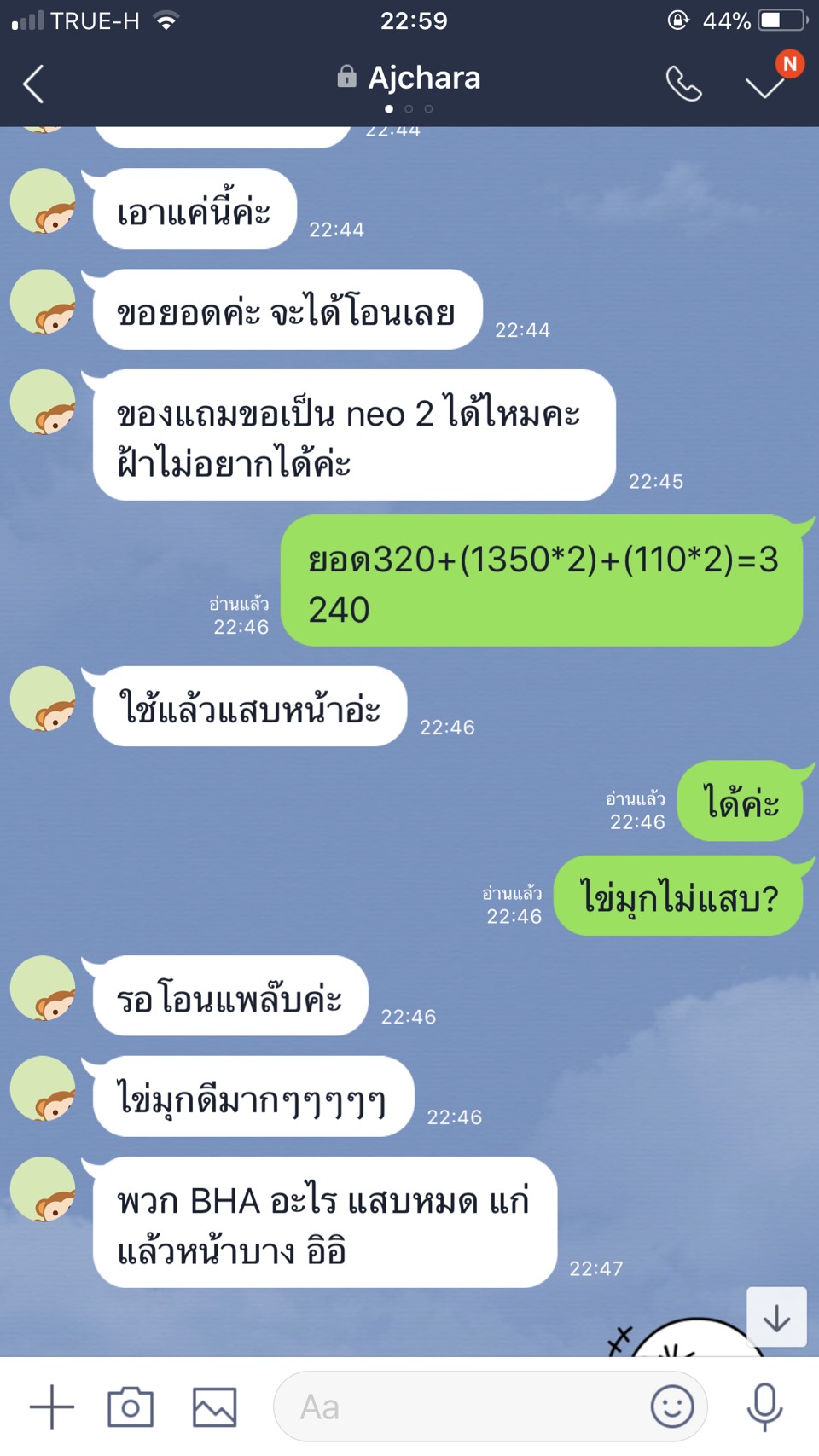819x1456 pixels.
Task: Record a voice message with the microphone
Action: point(764,1407)
